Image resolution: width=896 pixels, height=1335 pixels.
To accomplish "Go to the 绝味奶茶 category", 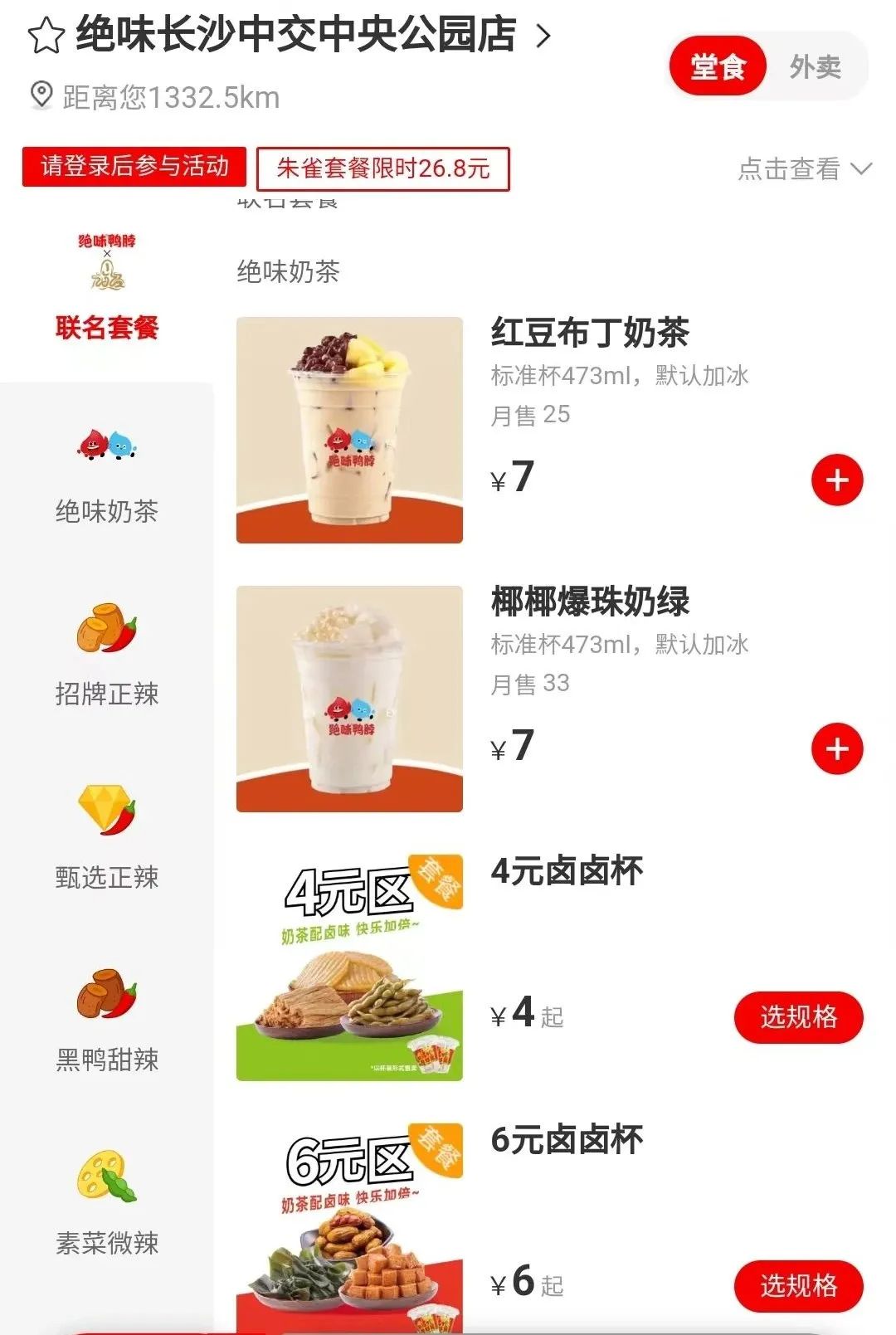I will (107, 475).
